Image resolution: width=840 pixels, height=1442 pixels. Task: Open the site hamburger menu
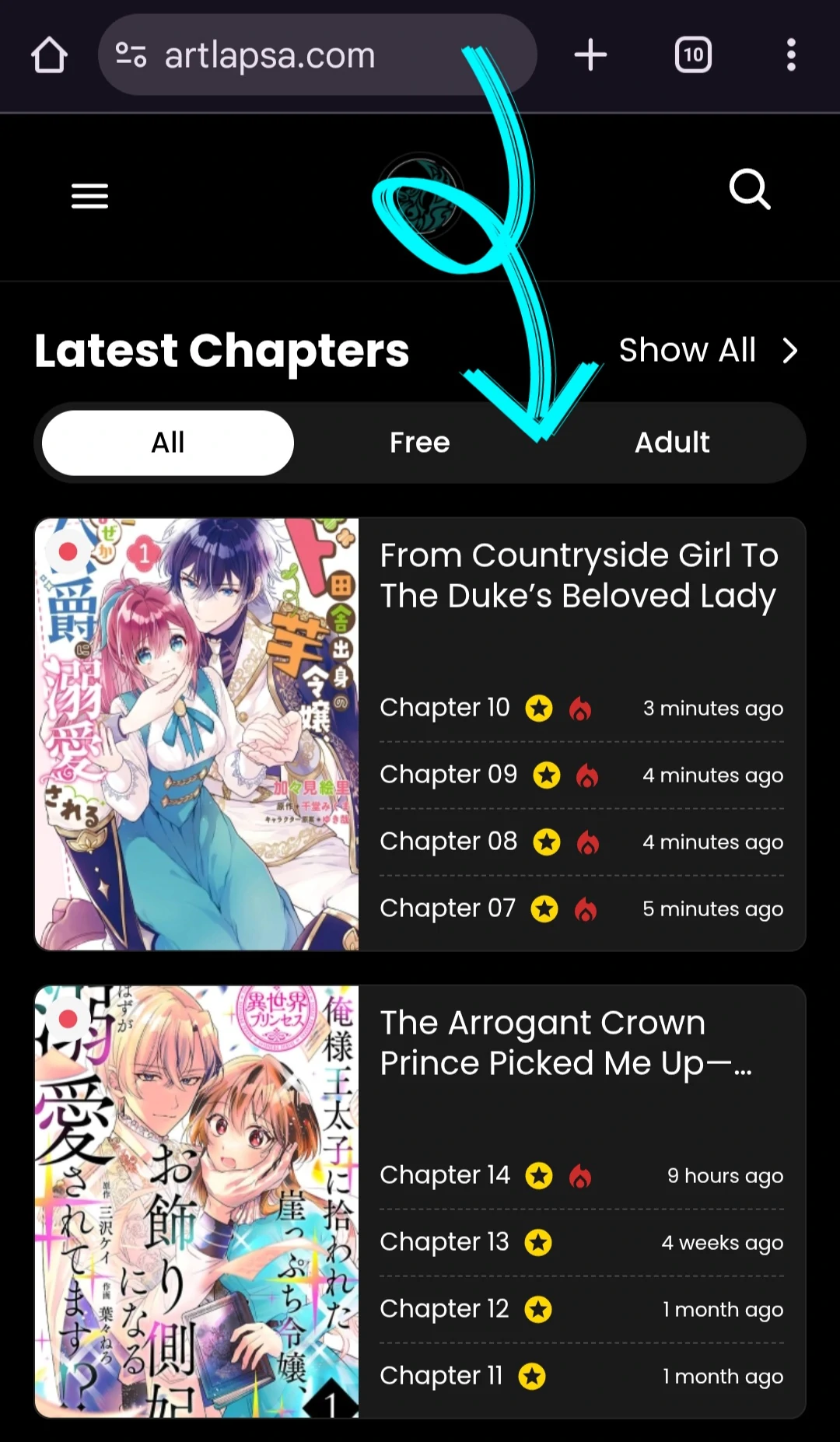pyautogui.click(x=89, y=196)
